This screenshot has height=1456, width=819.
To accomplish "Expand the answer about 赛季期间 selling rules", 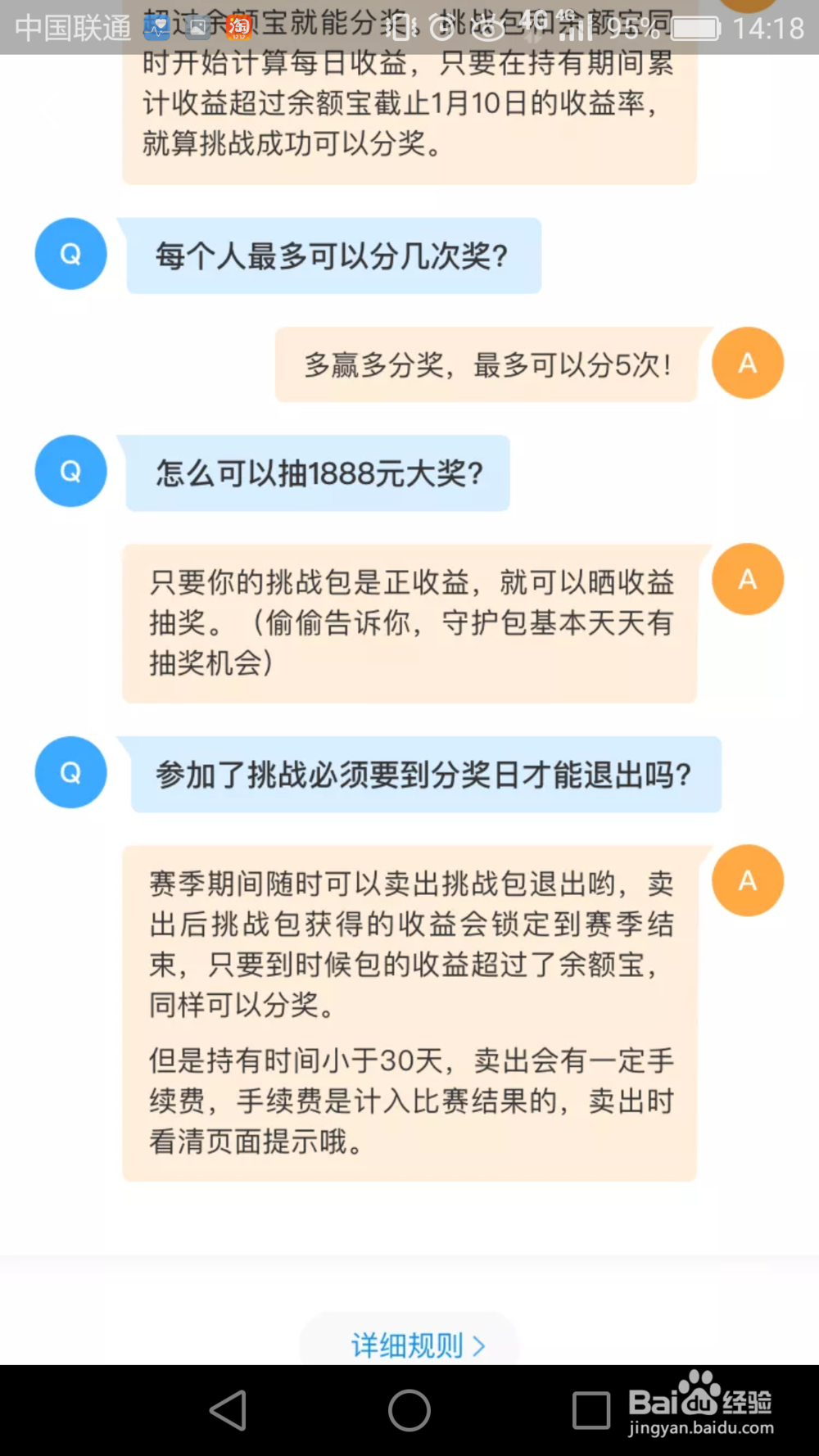I will 409,1007.
